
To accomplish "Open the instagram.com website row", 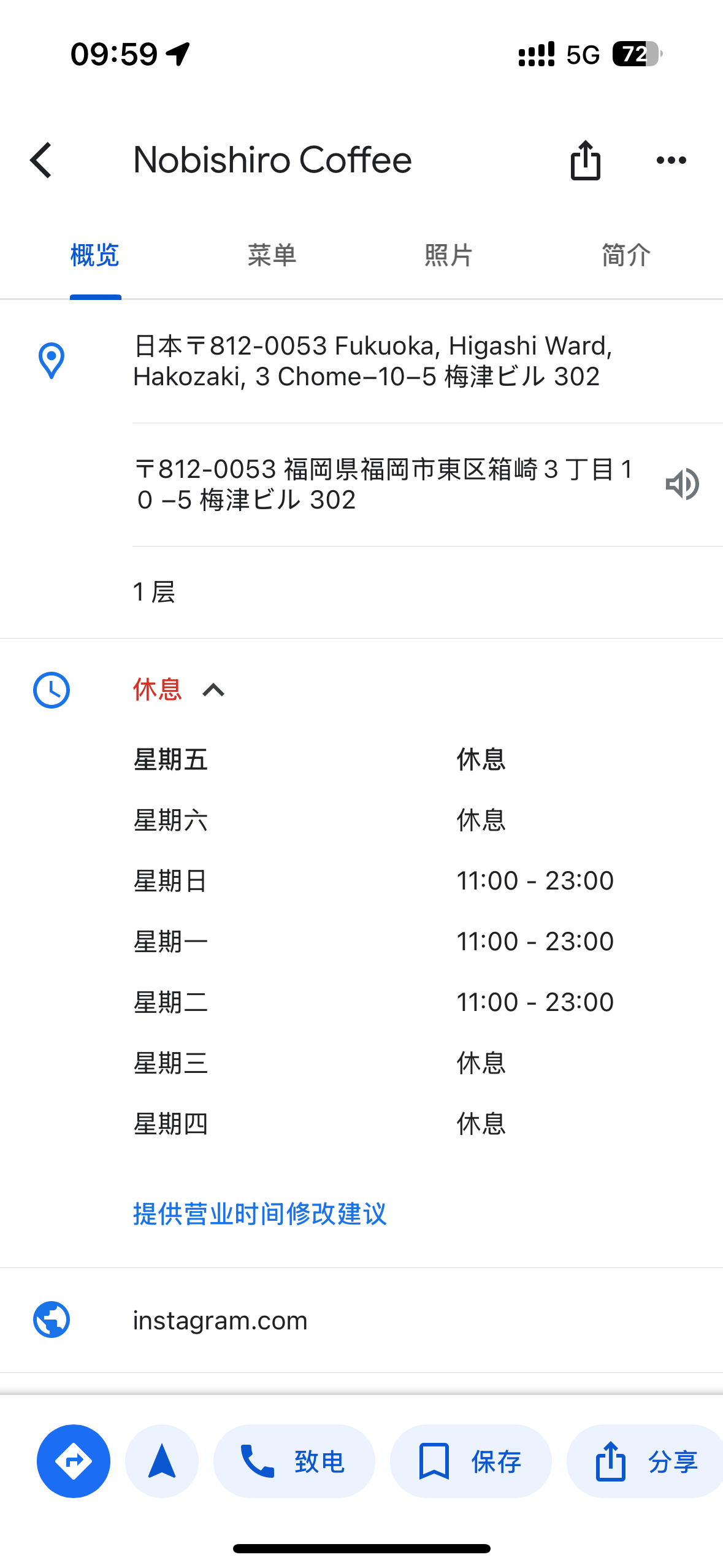I will click(x=362, y=1320).
